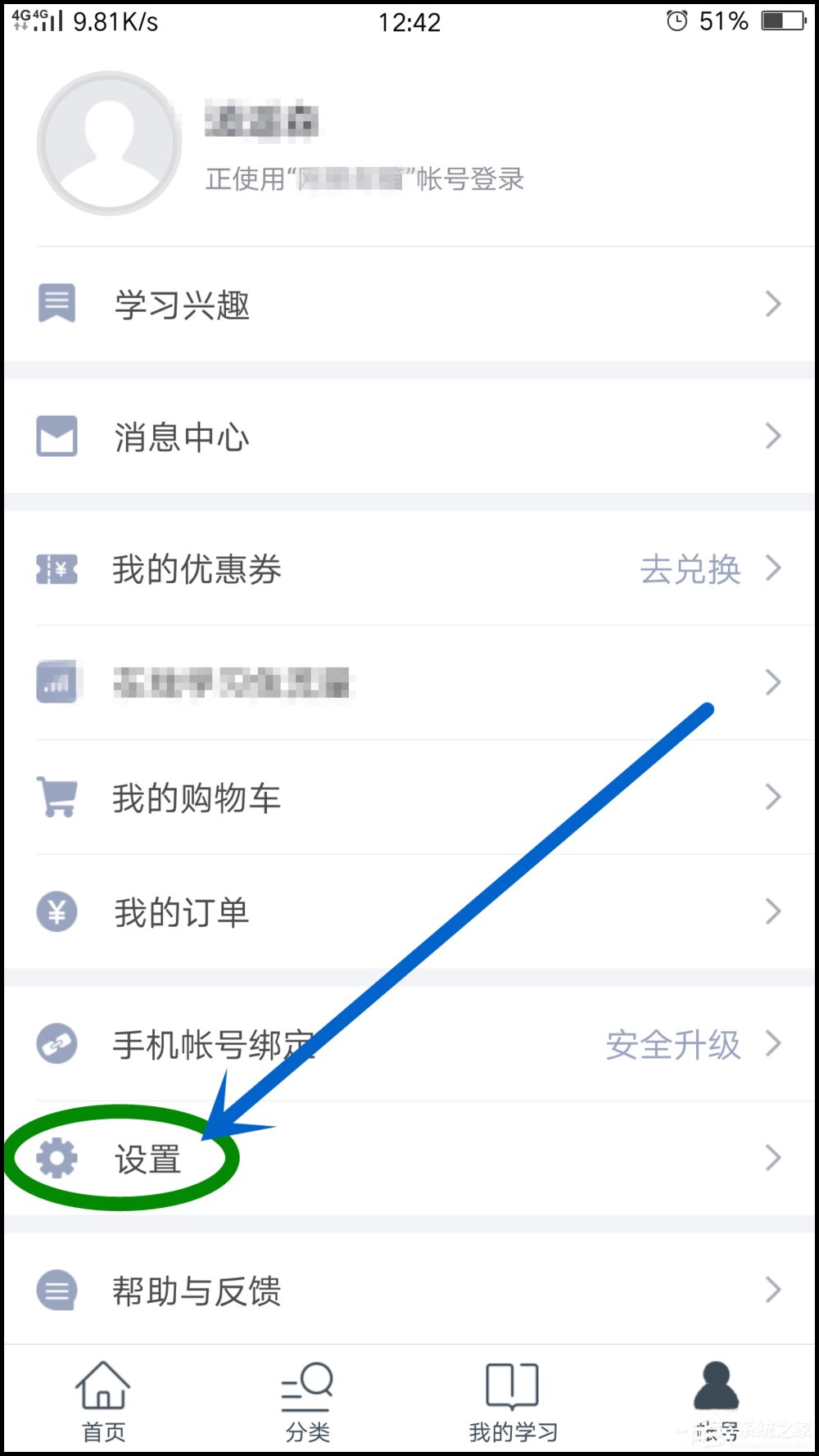Click the chart icon next to blurred item

coord(57,681)
